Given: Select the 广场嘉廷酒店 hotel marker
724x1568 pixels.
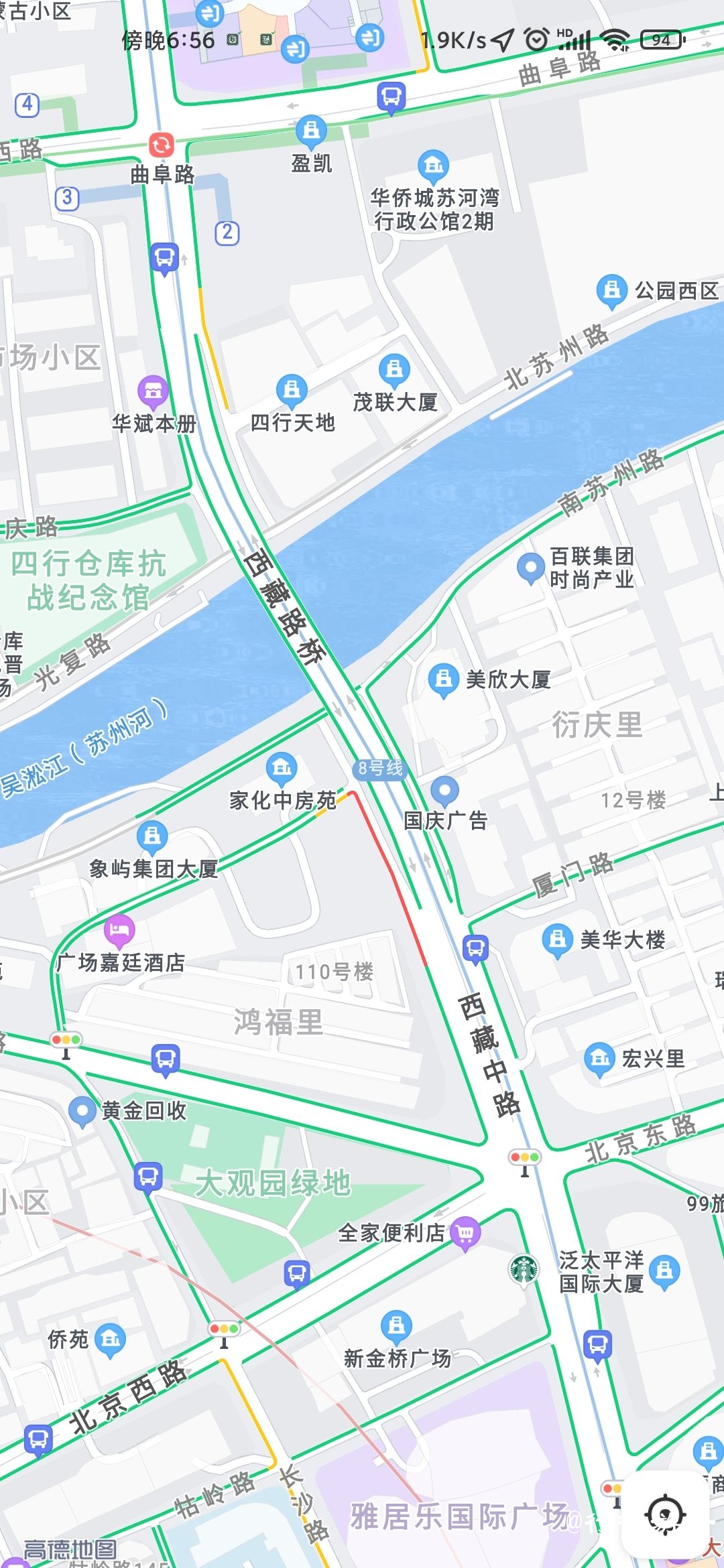Looking at the screenshot, I should coord(119,931).
